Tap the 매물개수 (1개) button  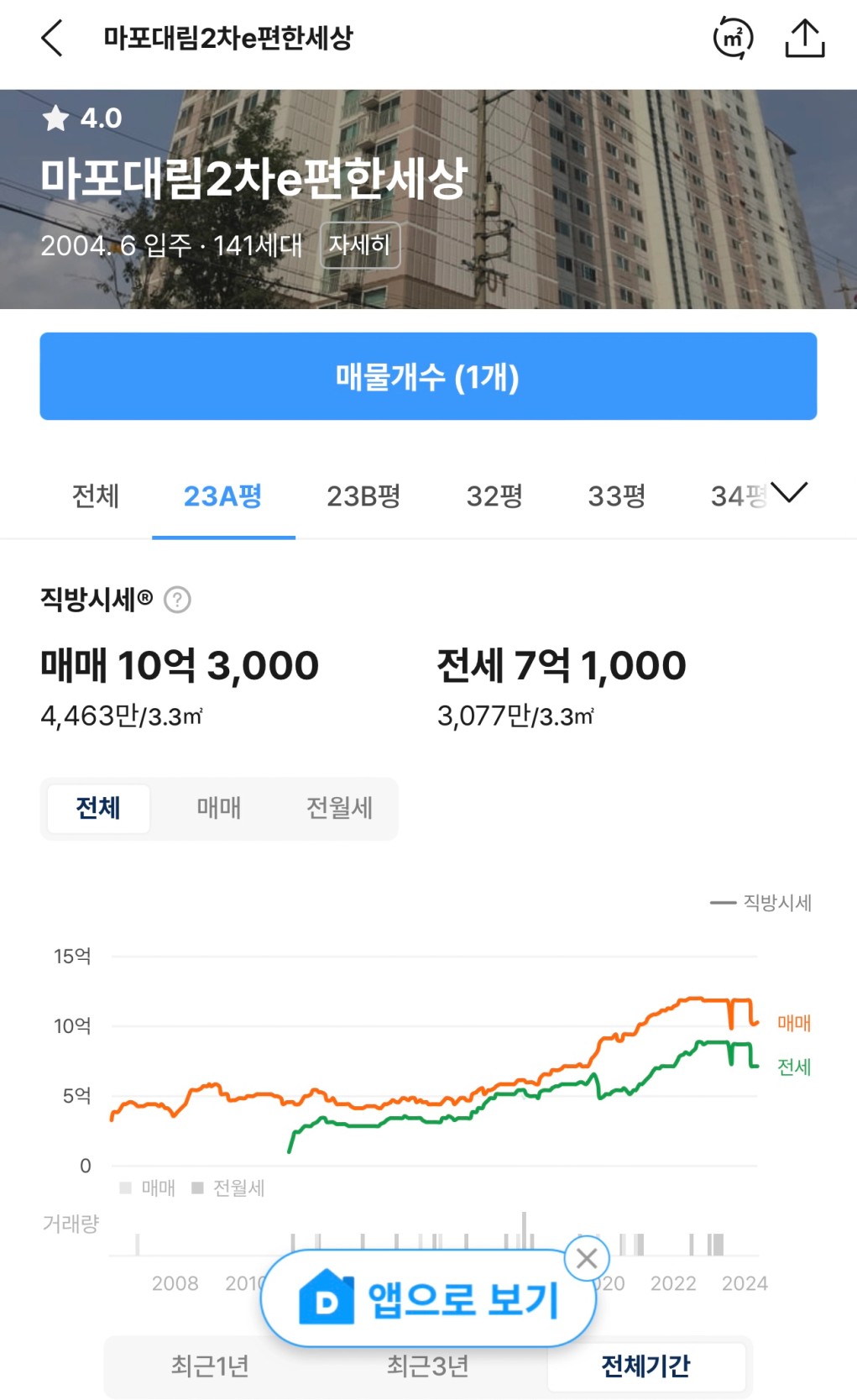428,376
